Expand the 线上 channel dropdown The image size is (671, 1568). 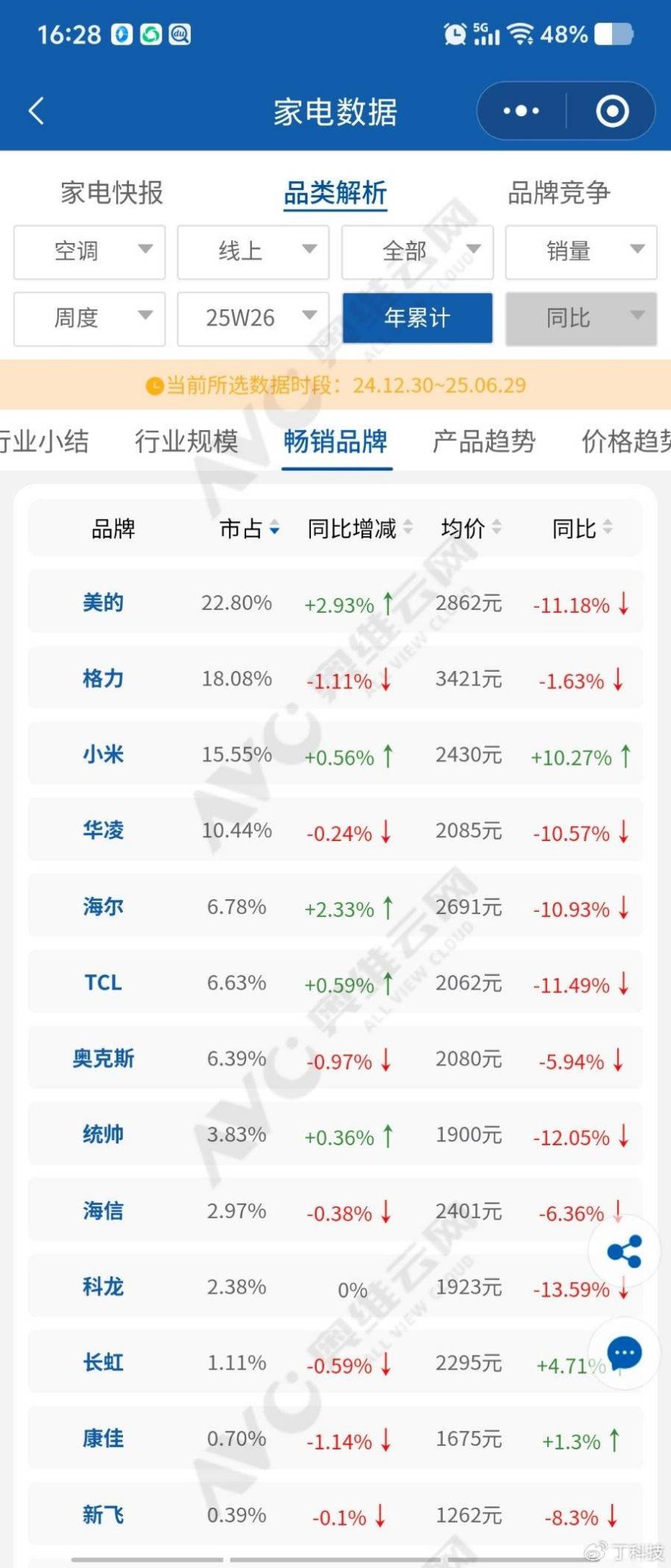click(x=253, y=251)
